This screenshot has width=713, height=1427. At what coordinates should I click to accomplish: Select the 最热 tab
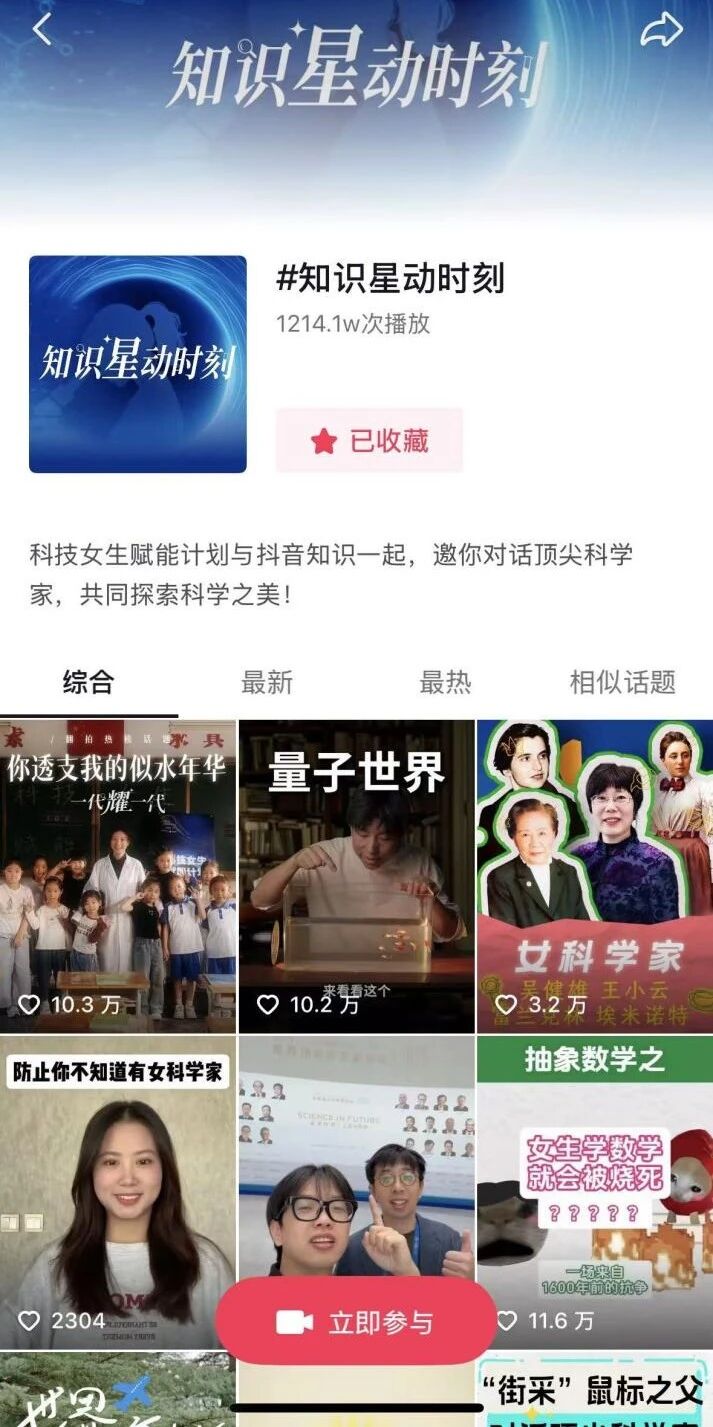[445, 683]
